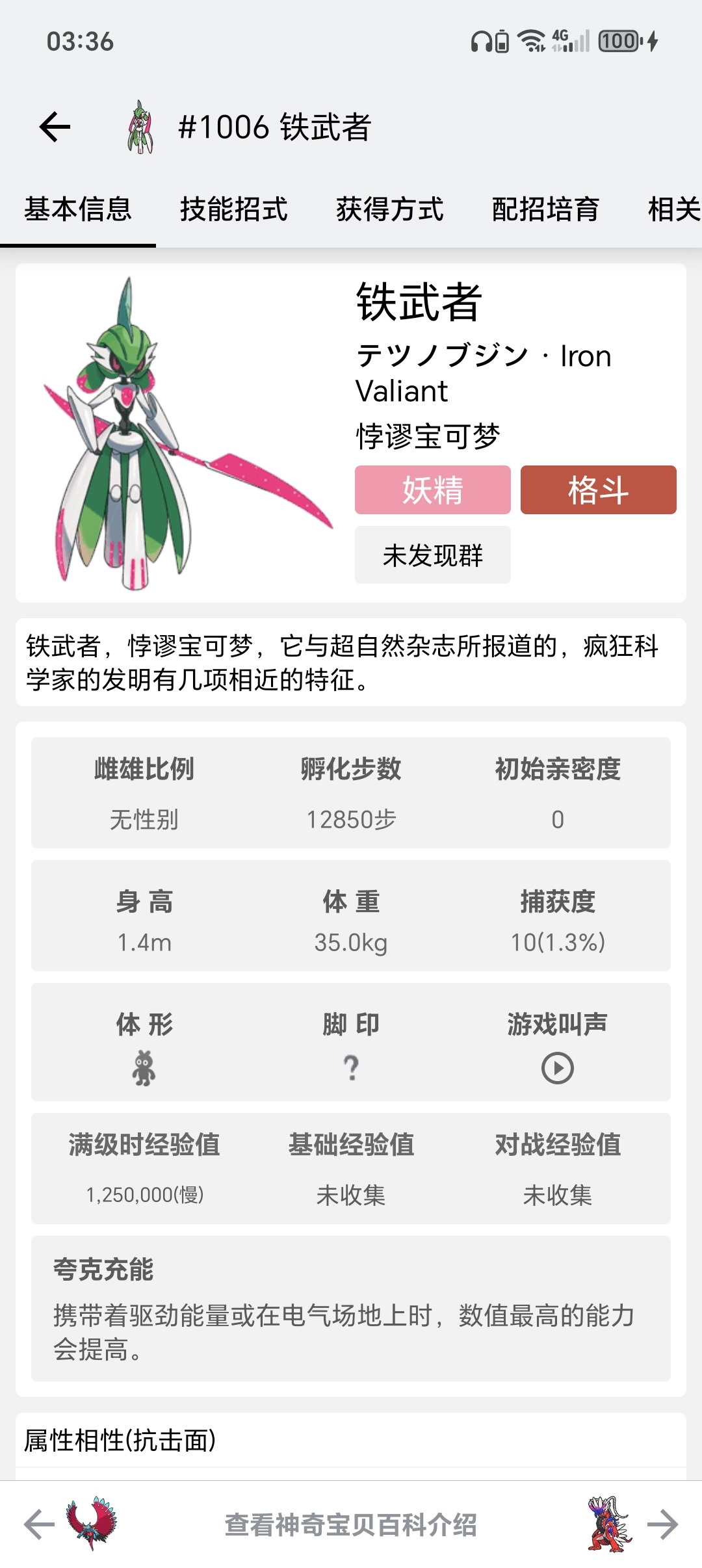Switch to the 基本信息 tab
Image resolution: width=702 pixels, height=1568 pixels.
(x=78, y=209)
